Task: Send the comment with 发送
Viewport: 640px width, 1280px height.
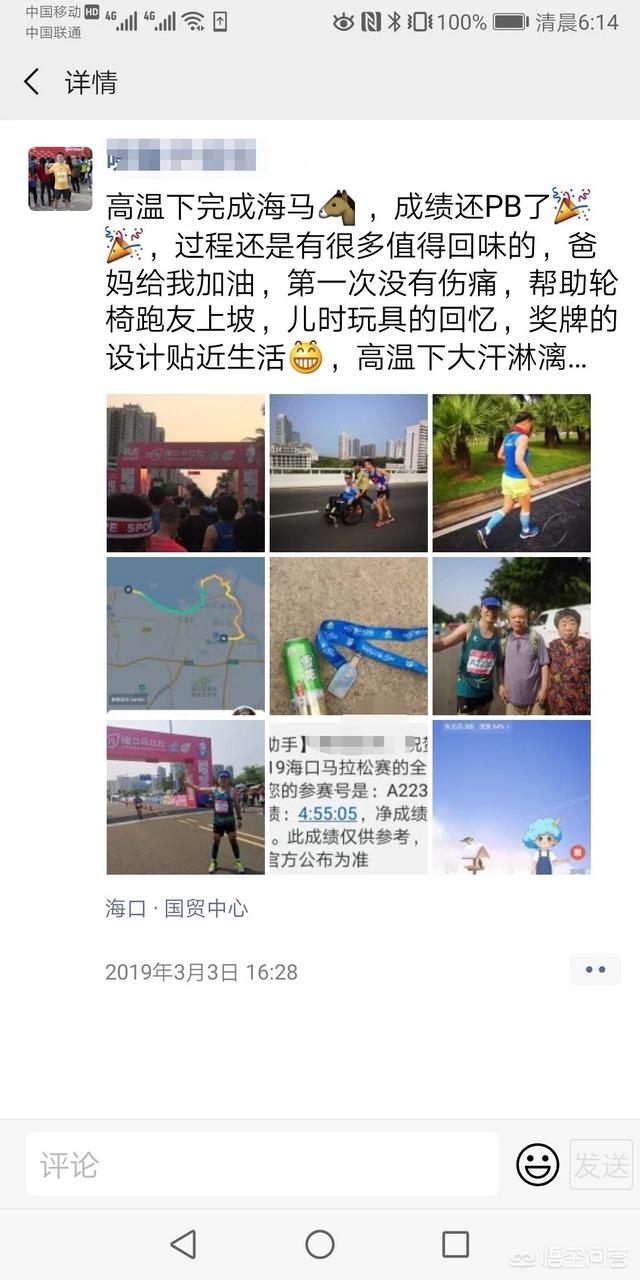Action: 601,1164
